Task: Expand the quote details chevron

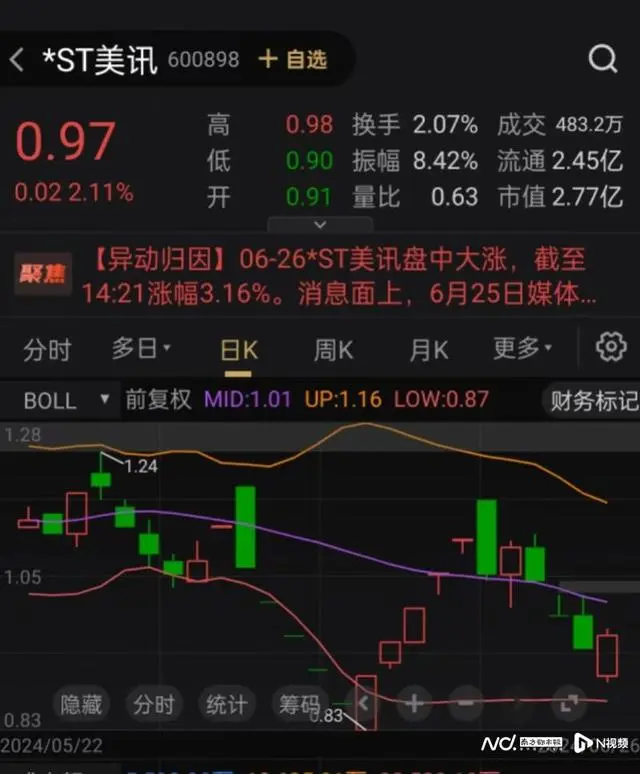Action: 320,224
